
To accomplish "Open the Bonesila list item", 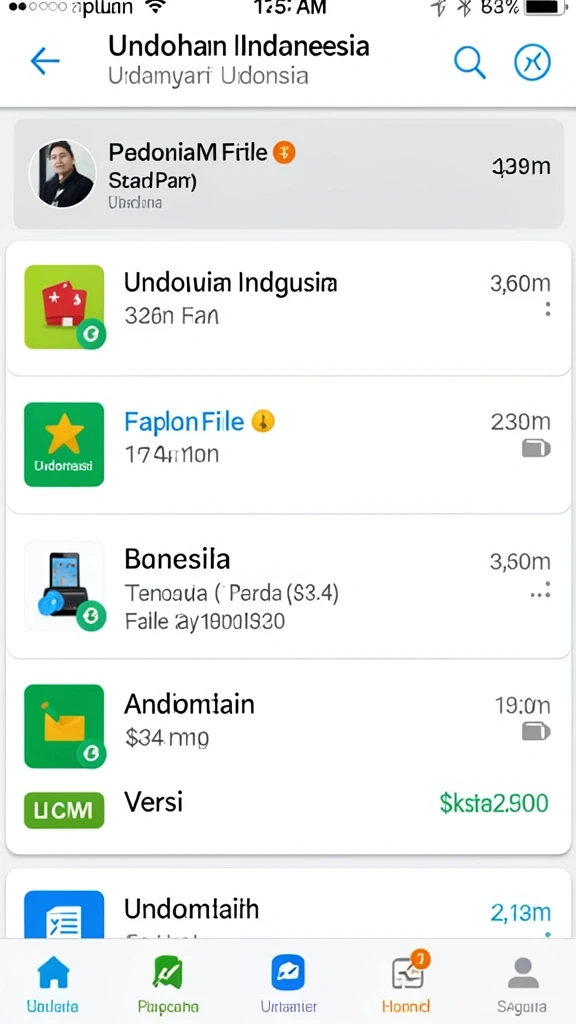I will point(289,586).
